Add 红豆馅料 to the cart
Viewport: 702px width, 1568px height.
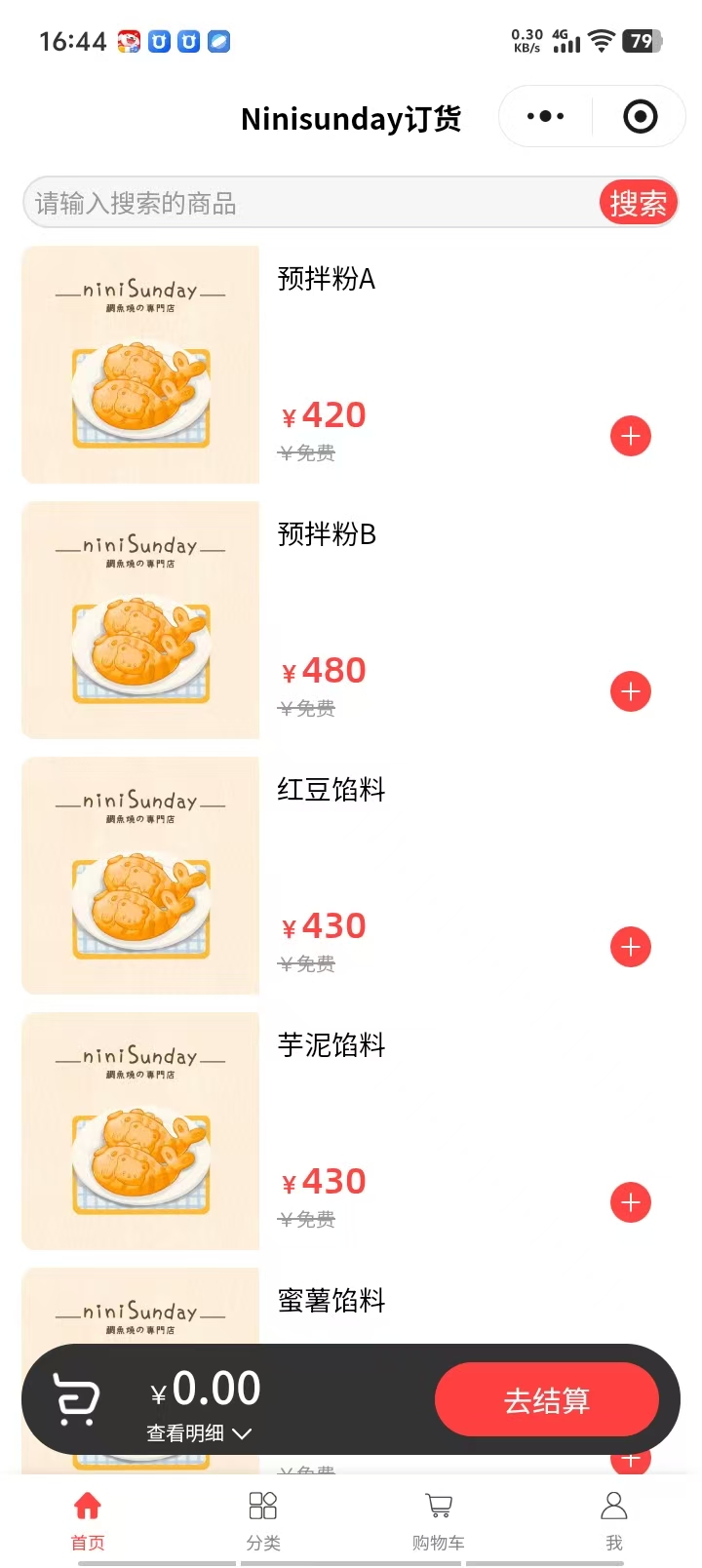coord(631,947)
